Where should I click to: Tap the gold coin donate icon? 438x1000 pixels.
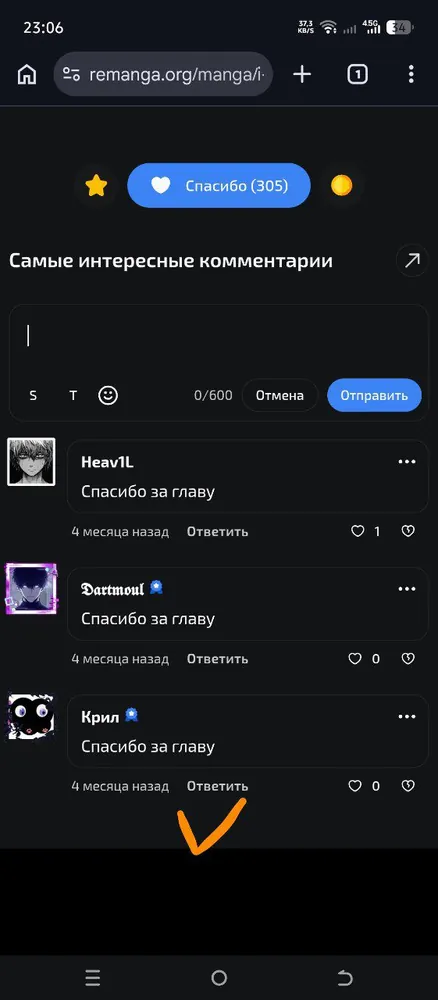[x=341, y=186]
